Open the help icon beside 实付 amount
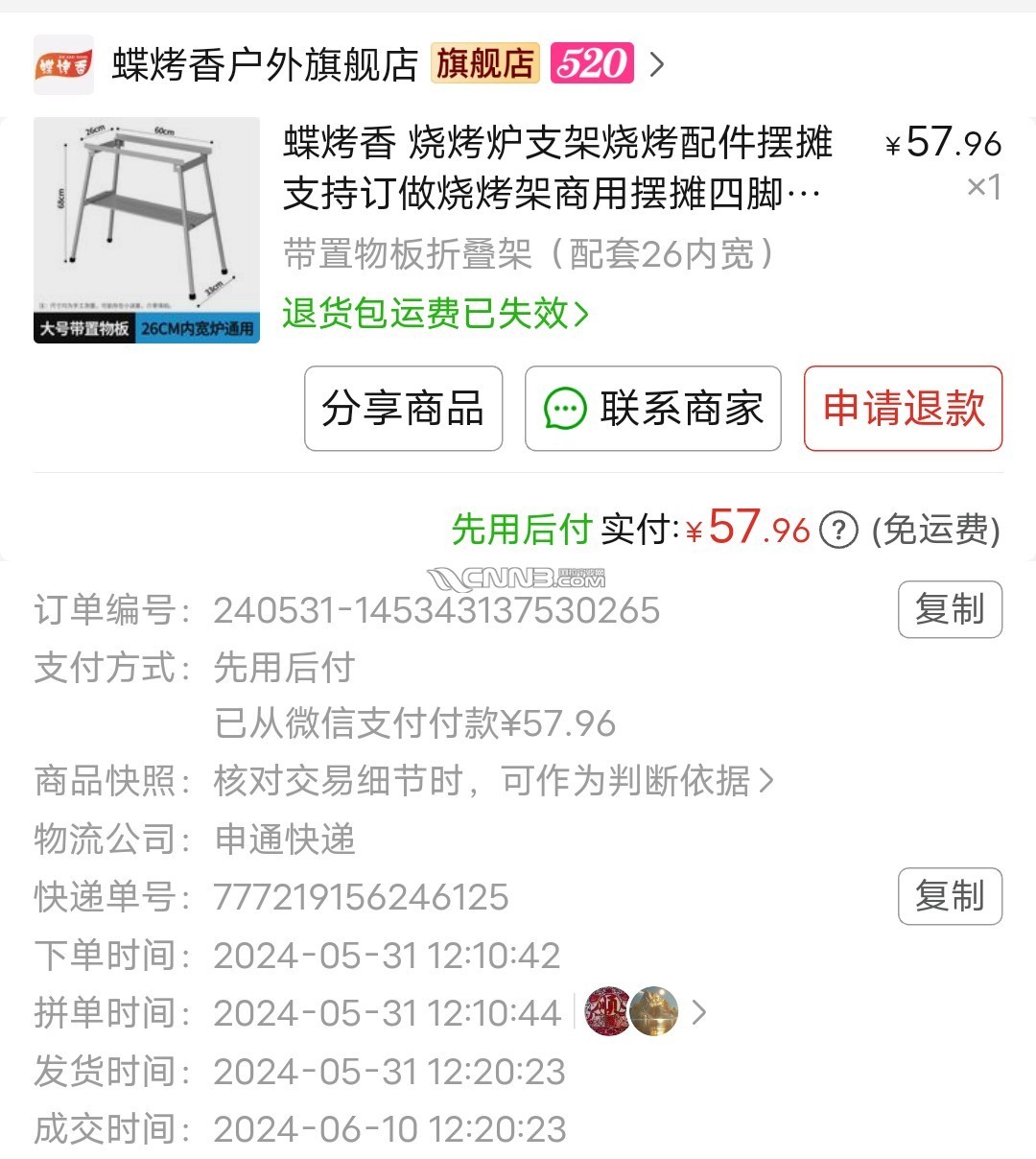This screenshot has height=1159, width=1036. click(x=839, y=530)
